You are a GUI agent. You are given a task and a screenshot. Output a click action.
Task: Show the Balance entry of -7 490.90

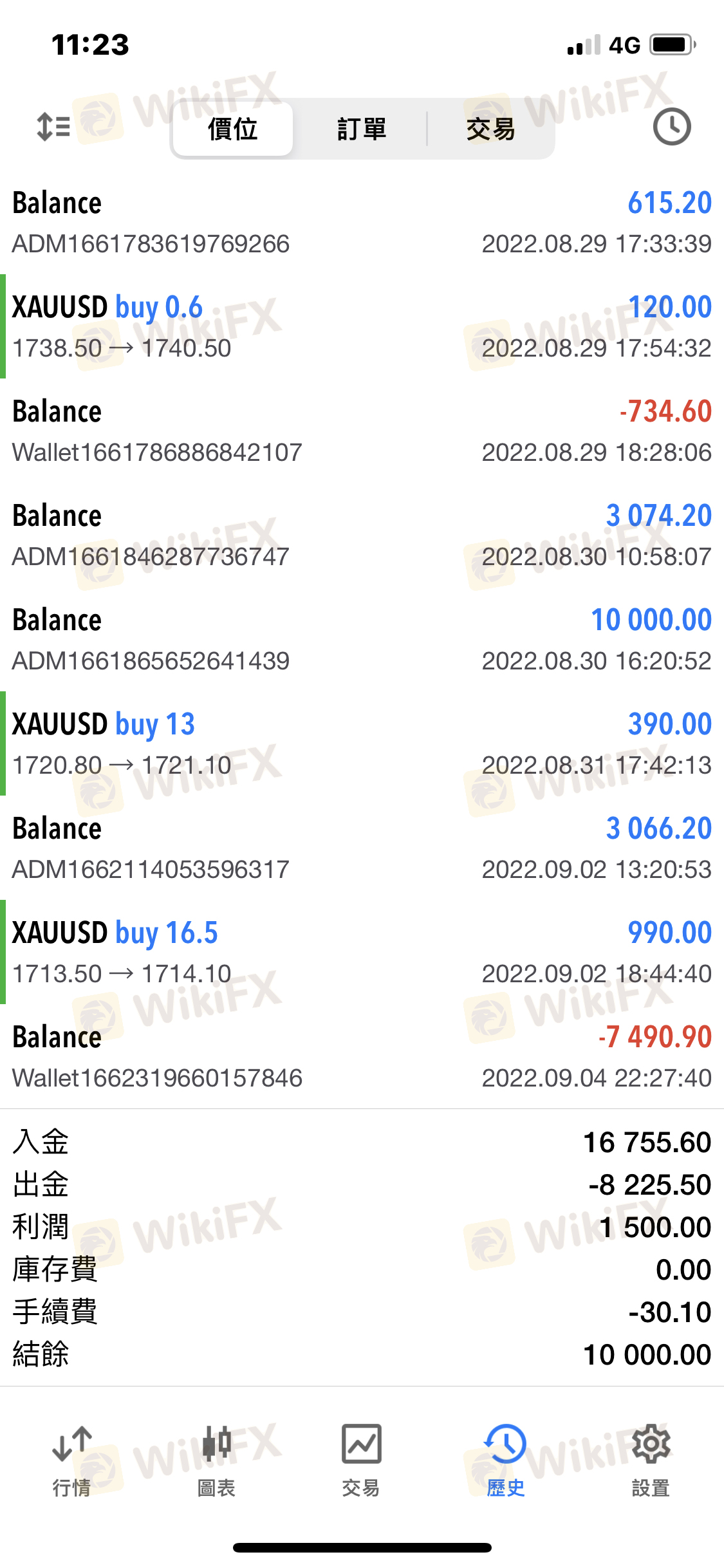[362, 1057]
